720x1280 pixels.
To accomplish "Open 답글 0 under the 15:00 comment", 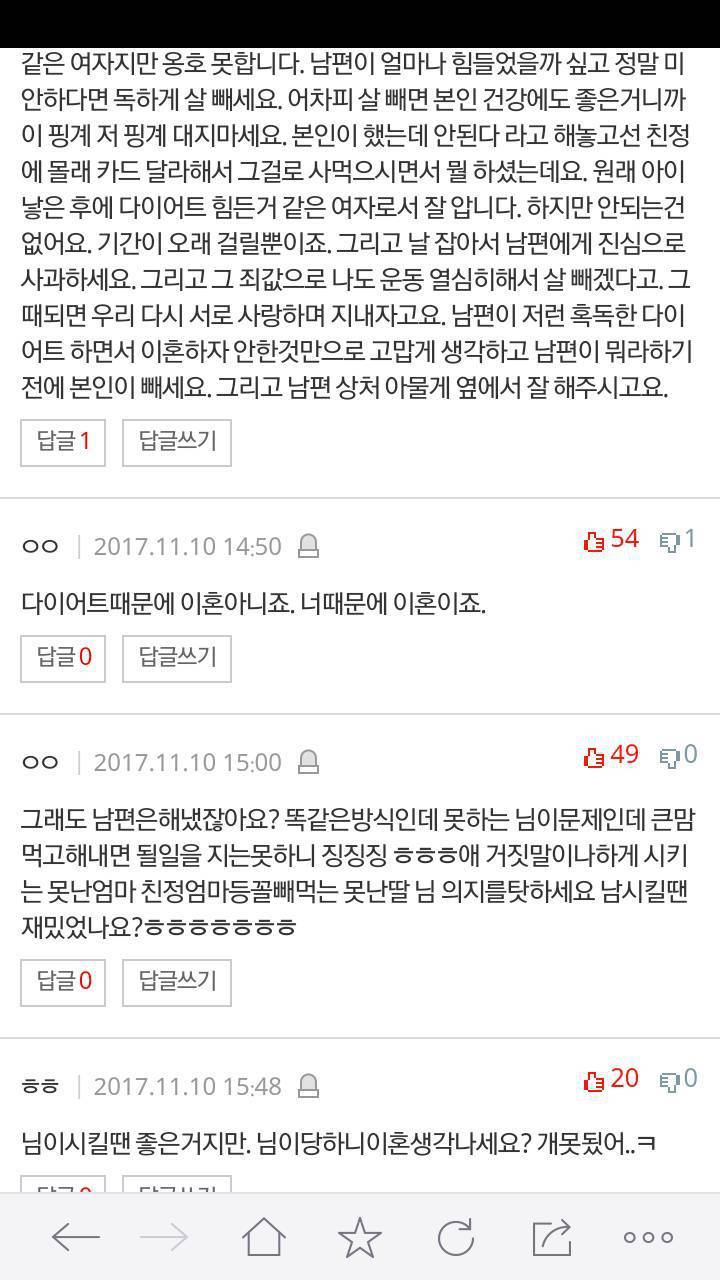I will pyautogui.click(x=64, y=982).
